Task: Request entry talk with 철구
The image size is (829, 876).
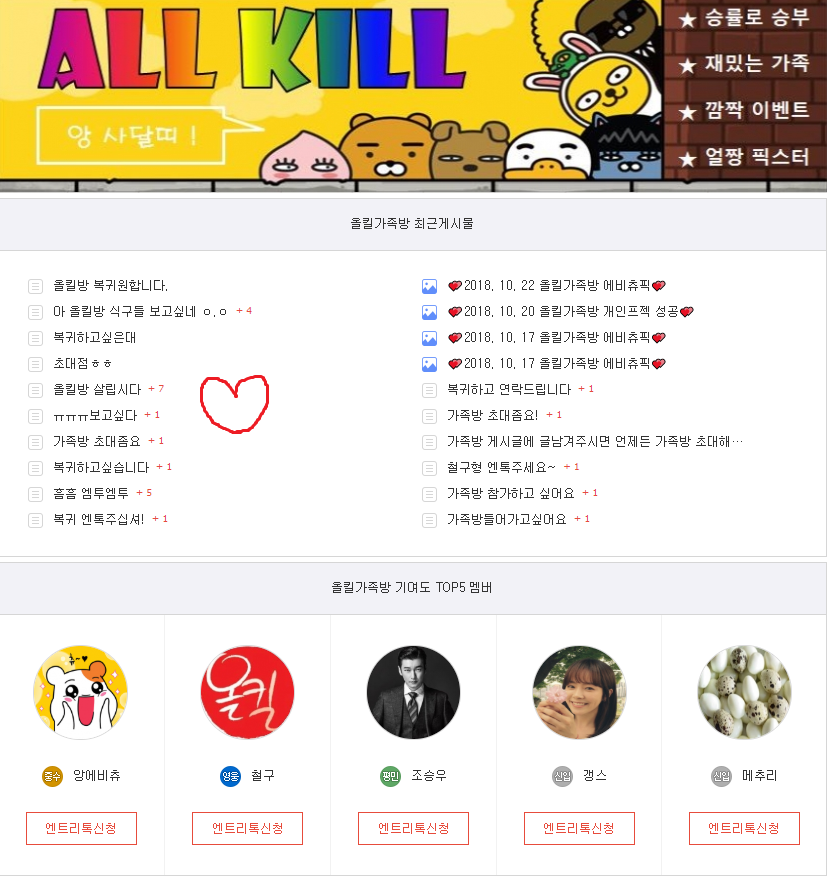Action: coord(247,828)
